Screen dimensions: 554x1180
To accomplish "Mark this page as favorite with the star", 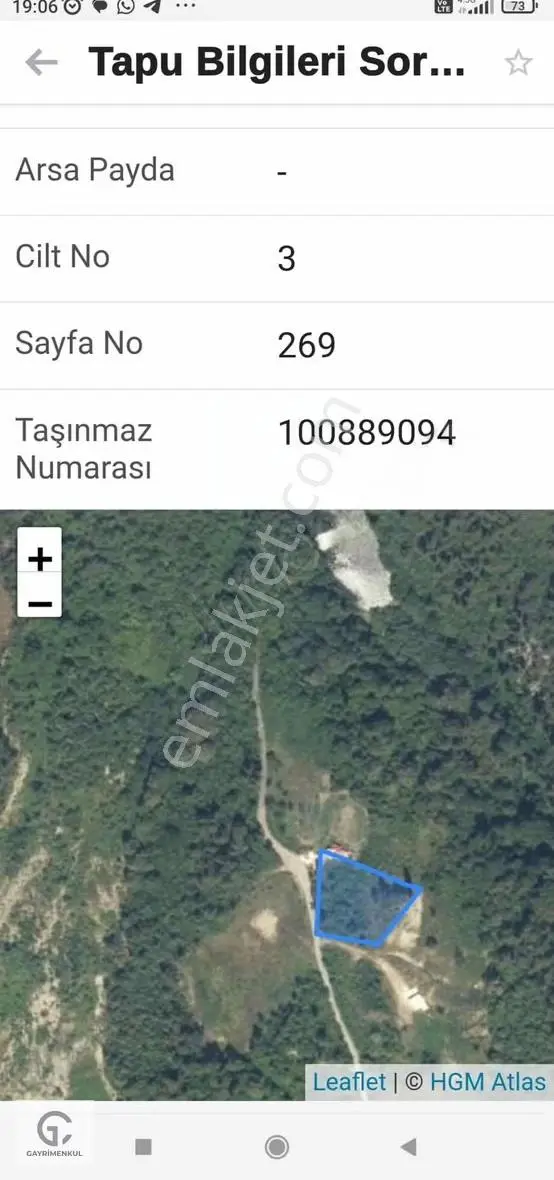I will pyautogui.click(x=518, y=62).
